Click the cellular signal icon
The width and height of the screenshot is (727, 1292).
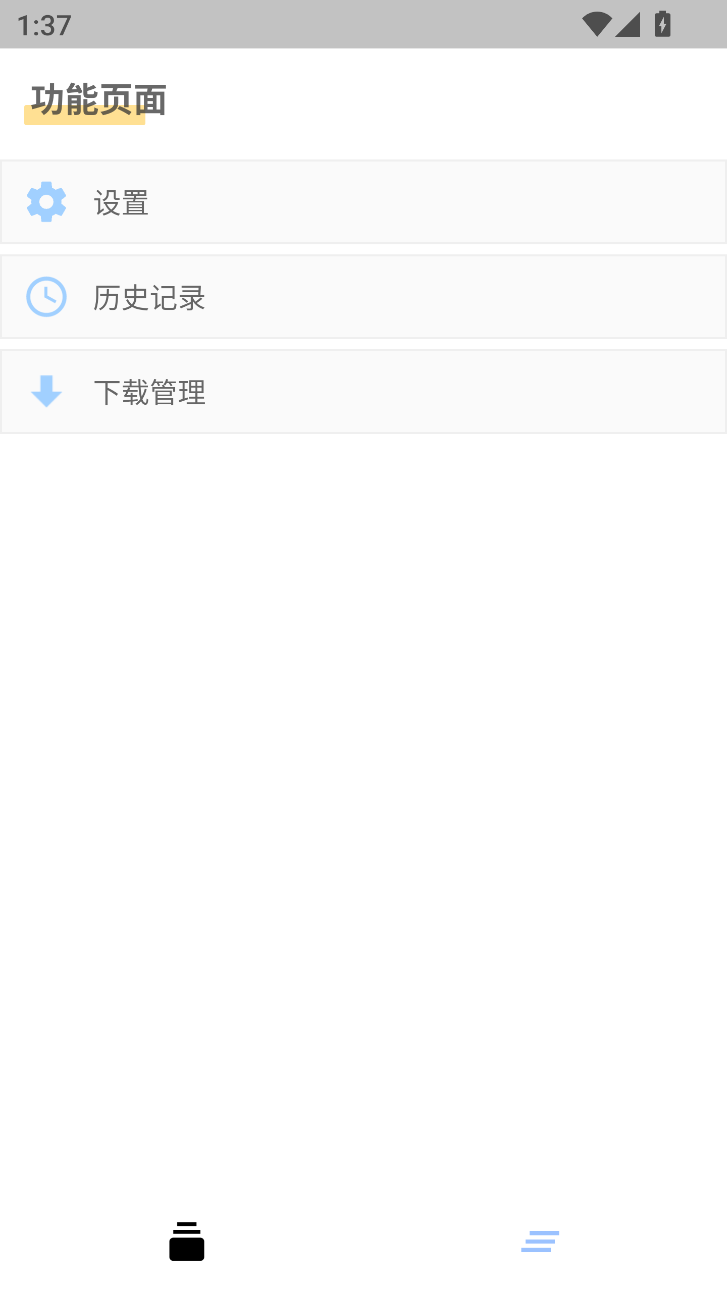[628, 24]
